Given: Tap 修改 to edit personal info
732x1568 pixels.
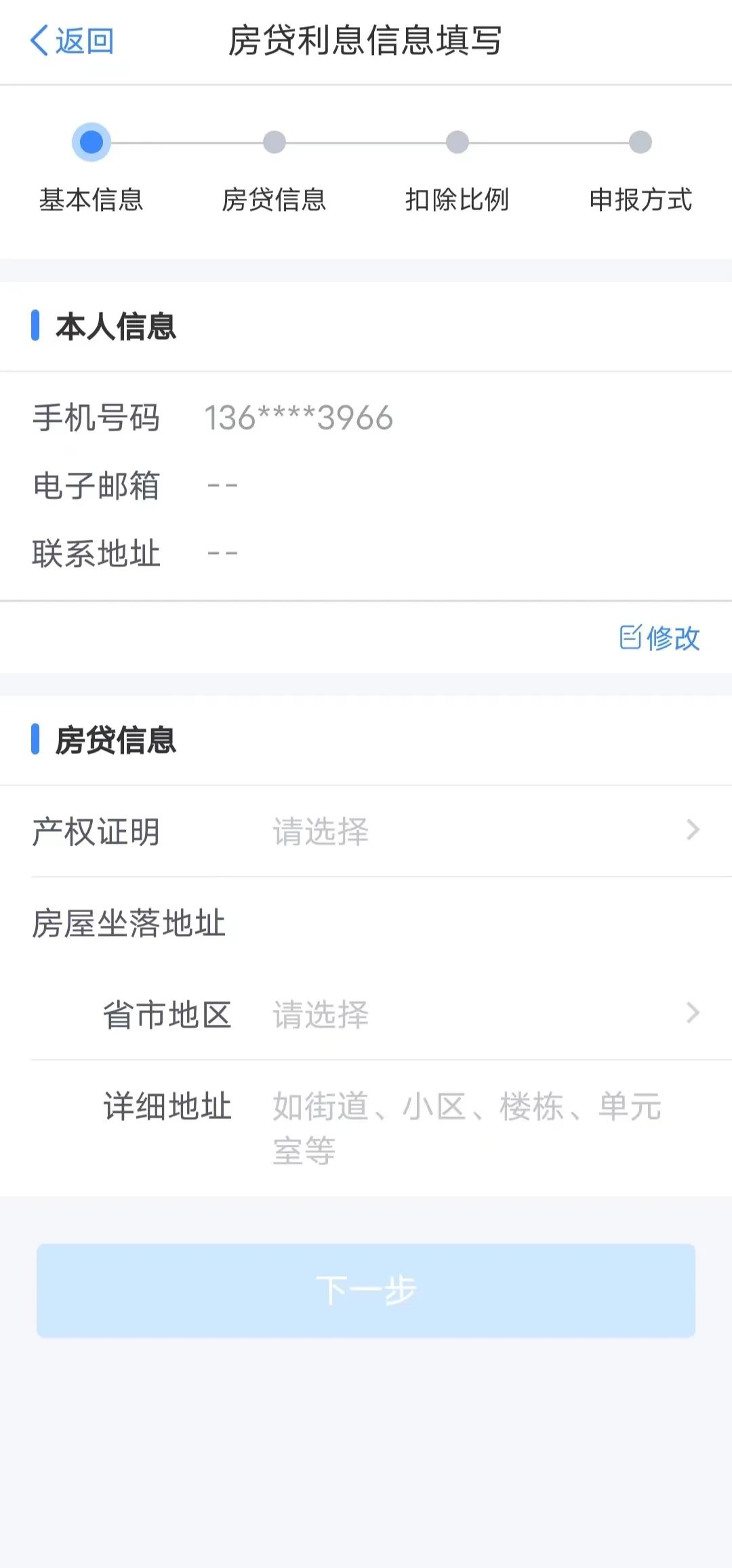Looking at the screenshot, I should (659, 638).
